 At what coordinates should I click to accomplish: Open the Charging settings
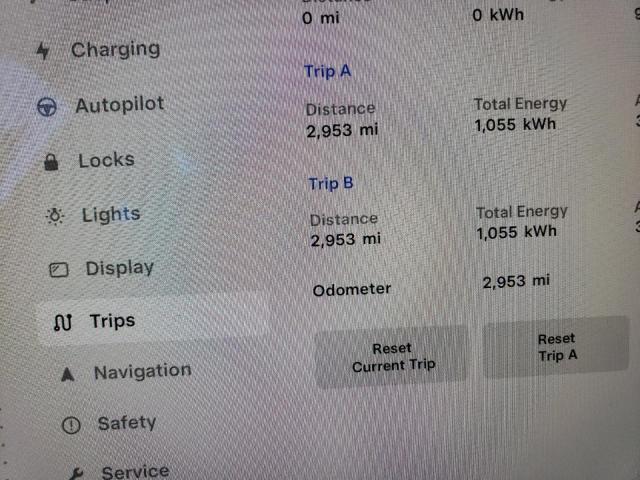113,49
